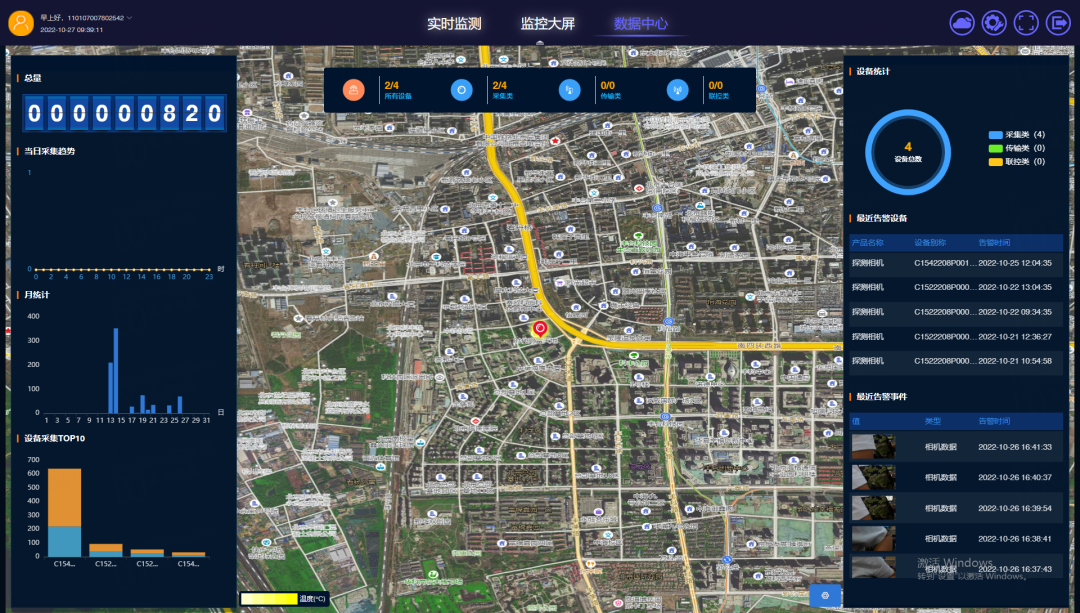The height and width of the screenshot is (613, 1080).
Task: Tap the red device marker on map
Action: [540, 327]
